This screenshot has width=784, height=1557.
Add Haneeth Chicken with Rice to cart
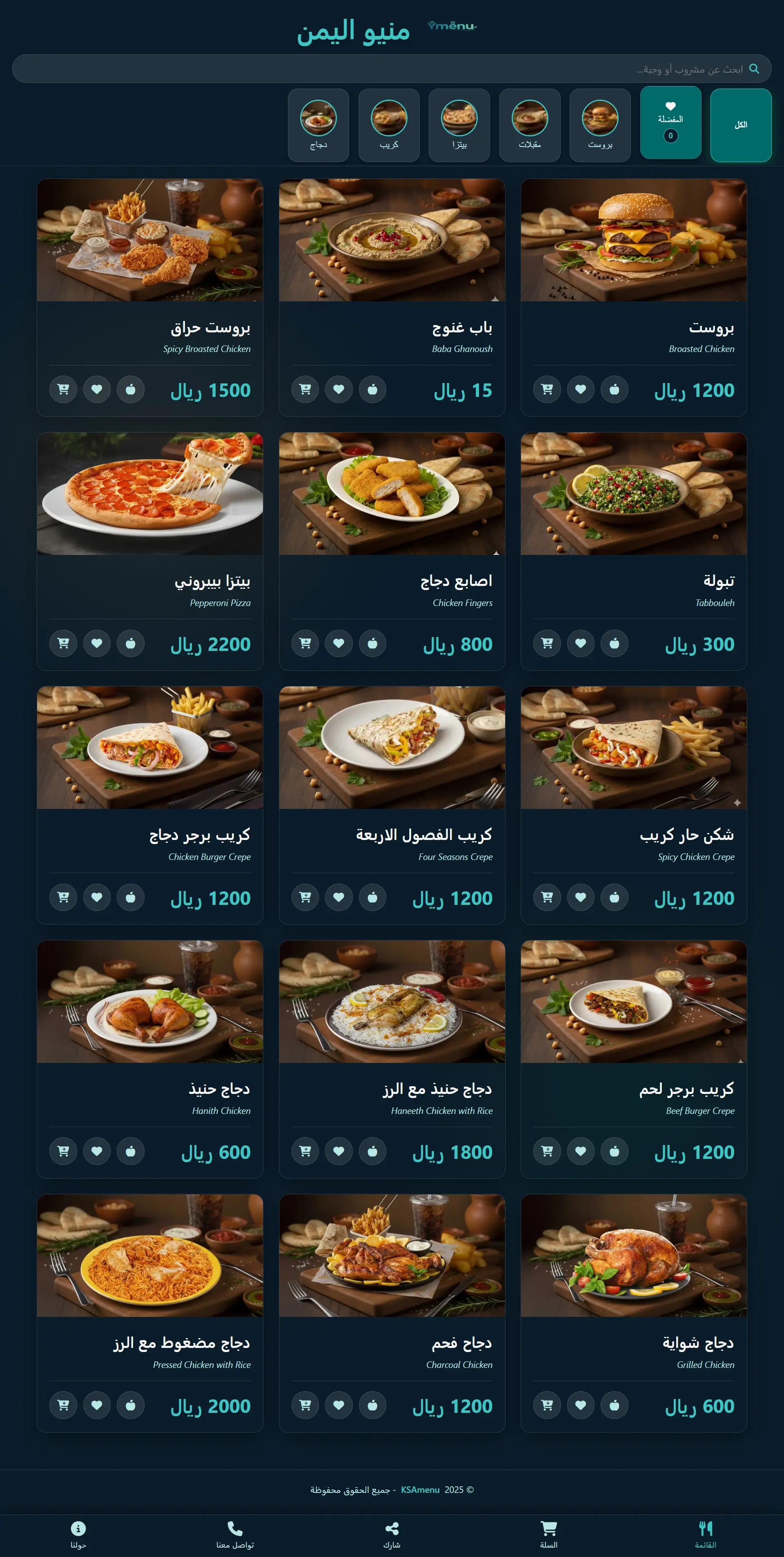tap(305, 1152)
